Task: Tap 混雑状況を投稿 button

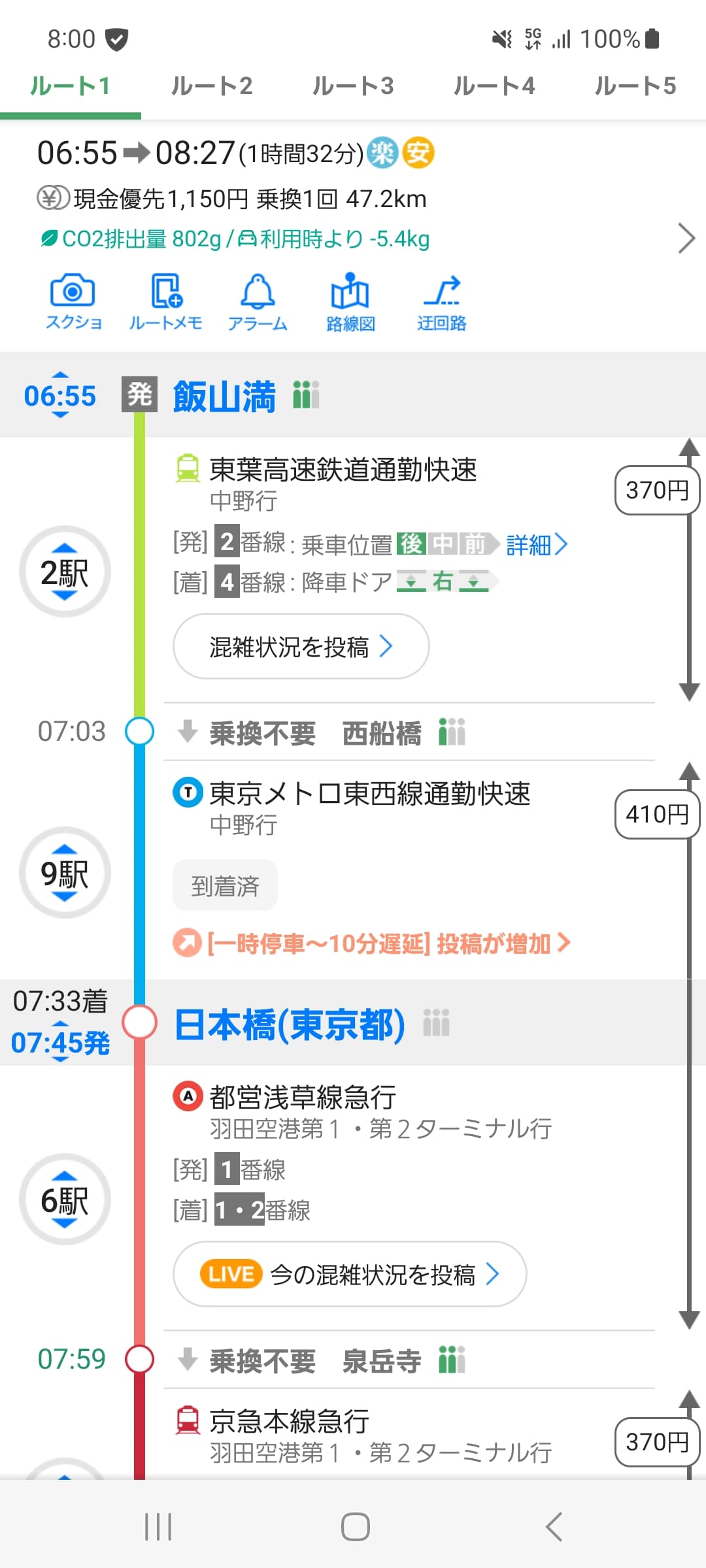Action: [301, 647]
